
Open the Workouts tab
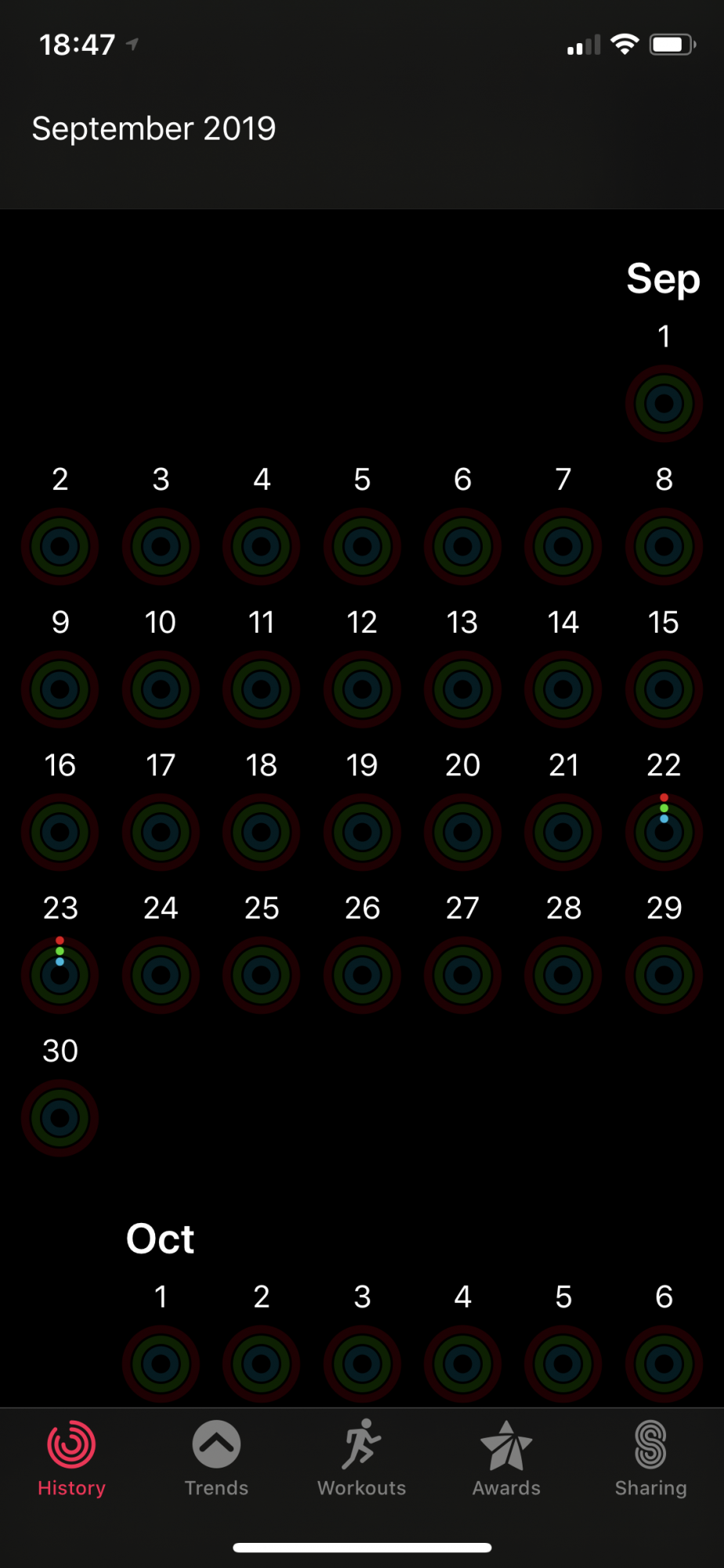click(361, 1458)
